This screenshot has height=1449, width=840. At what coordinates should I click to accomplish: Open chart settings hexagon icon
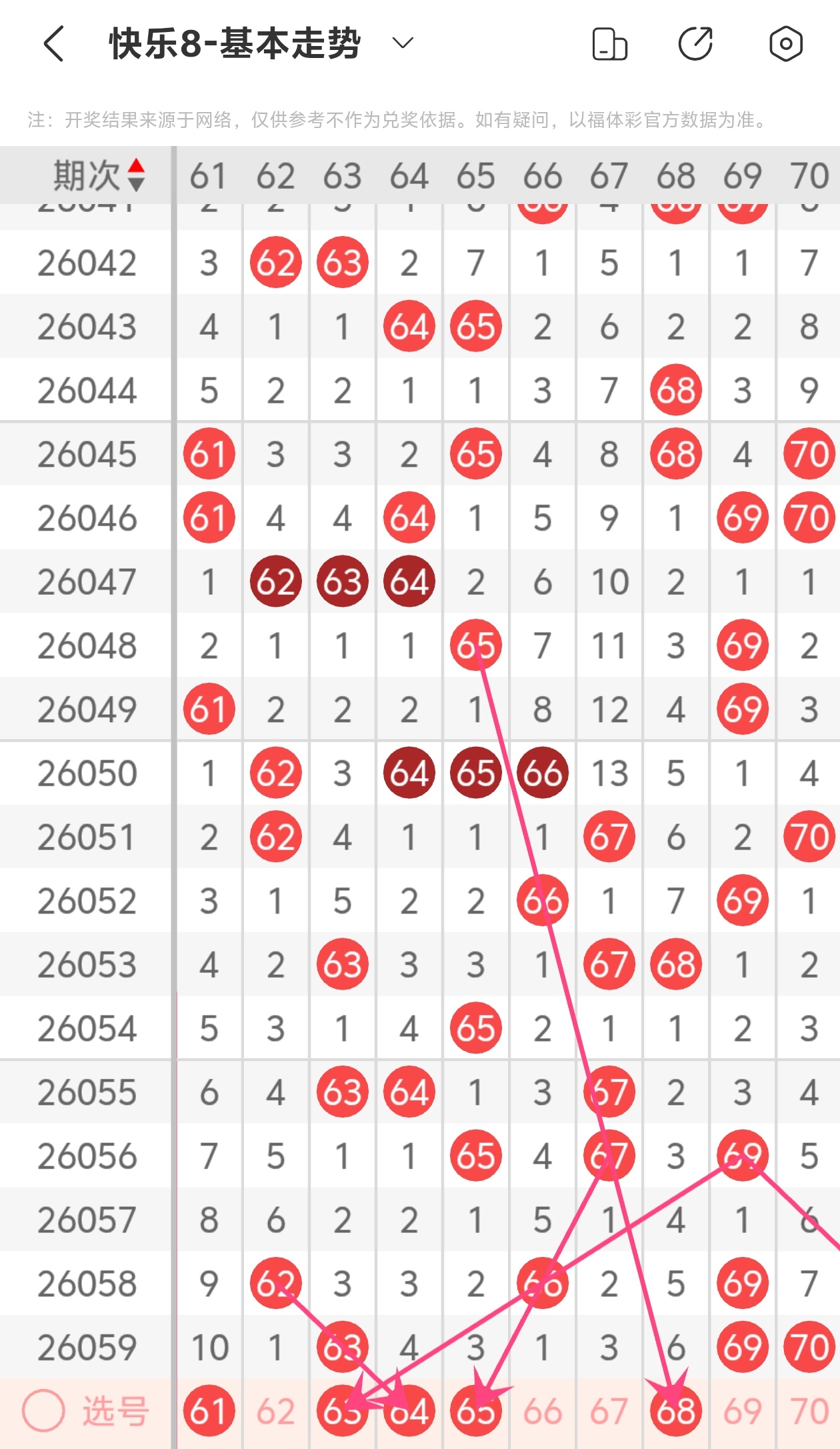785,44
